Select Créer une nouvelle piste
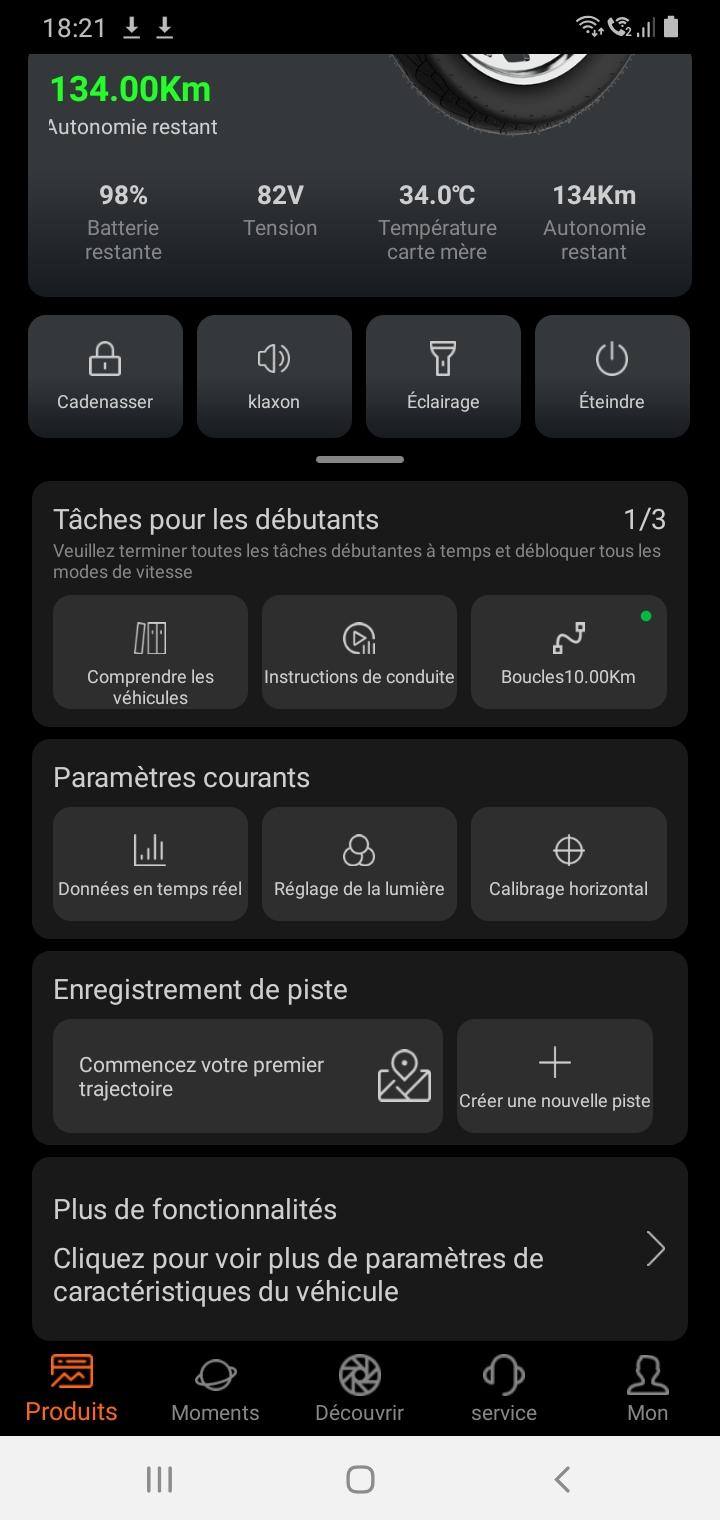Image resolution: width=720 pixels, height=1520 pixels. pos(555,1076)
